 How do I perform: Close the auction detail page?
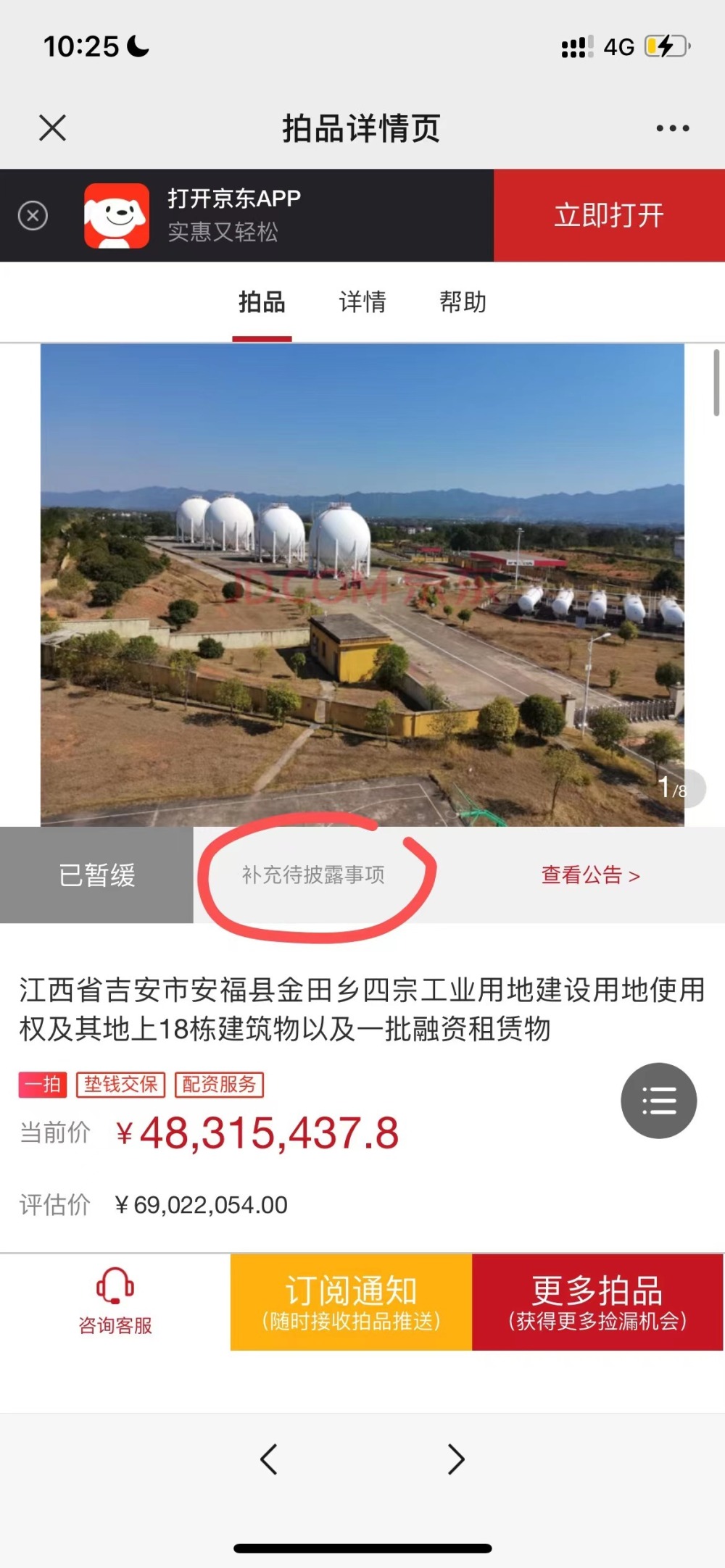52,128
